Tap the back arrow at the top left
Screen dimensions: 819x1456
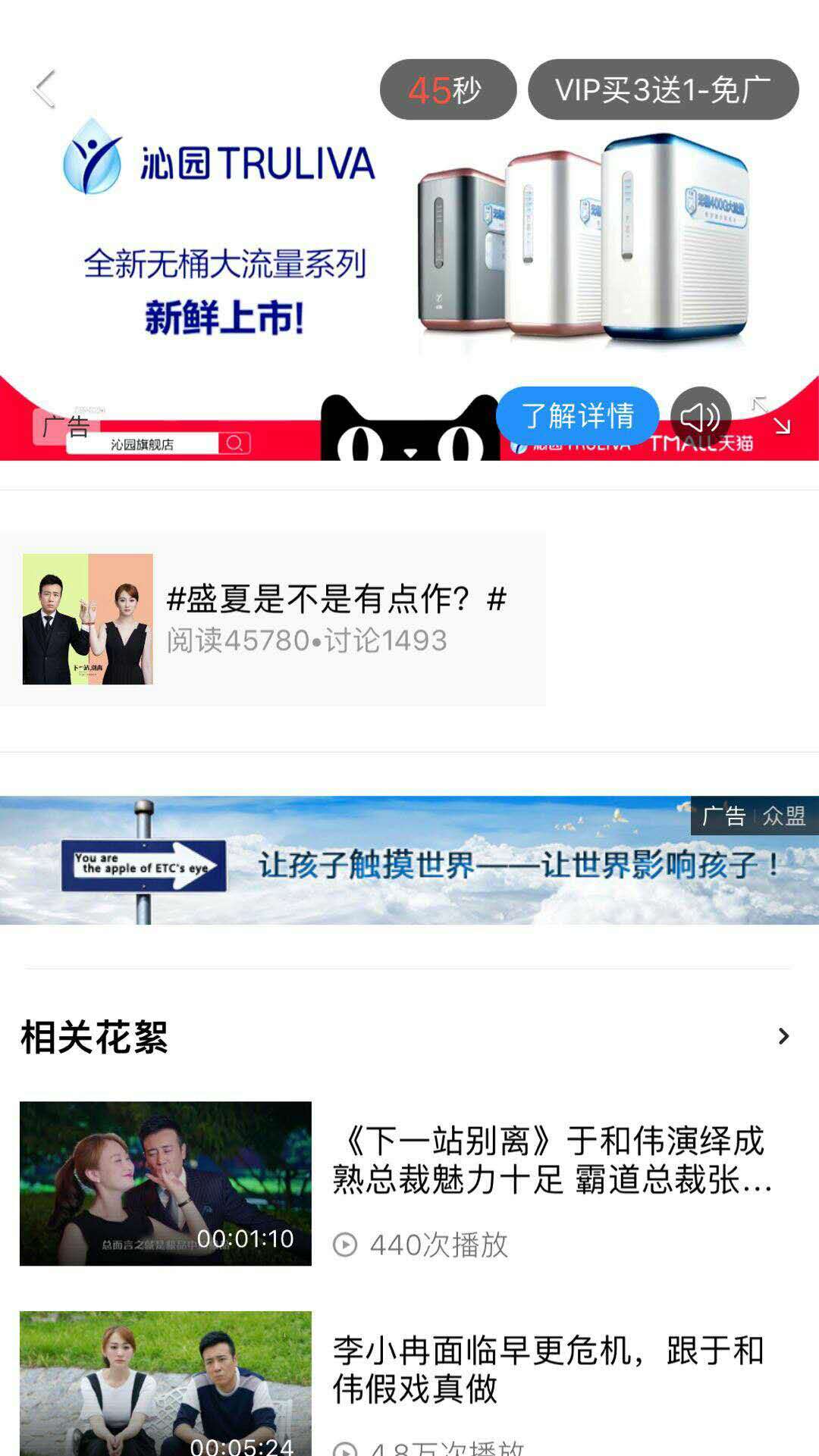(x=45, y=89)
